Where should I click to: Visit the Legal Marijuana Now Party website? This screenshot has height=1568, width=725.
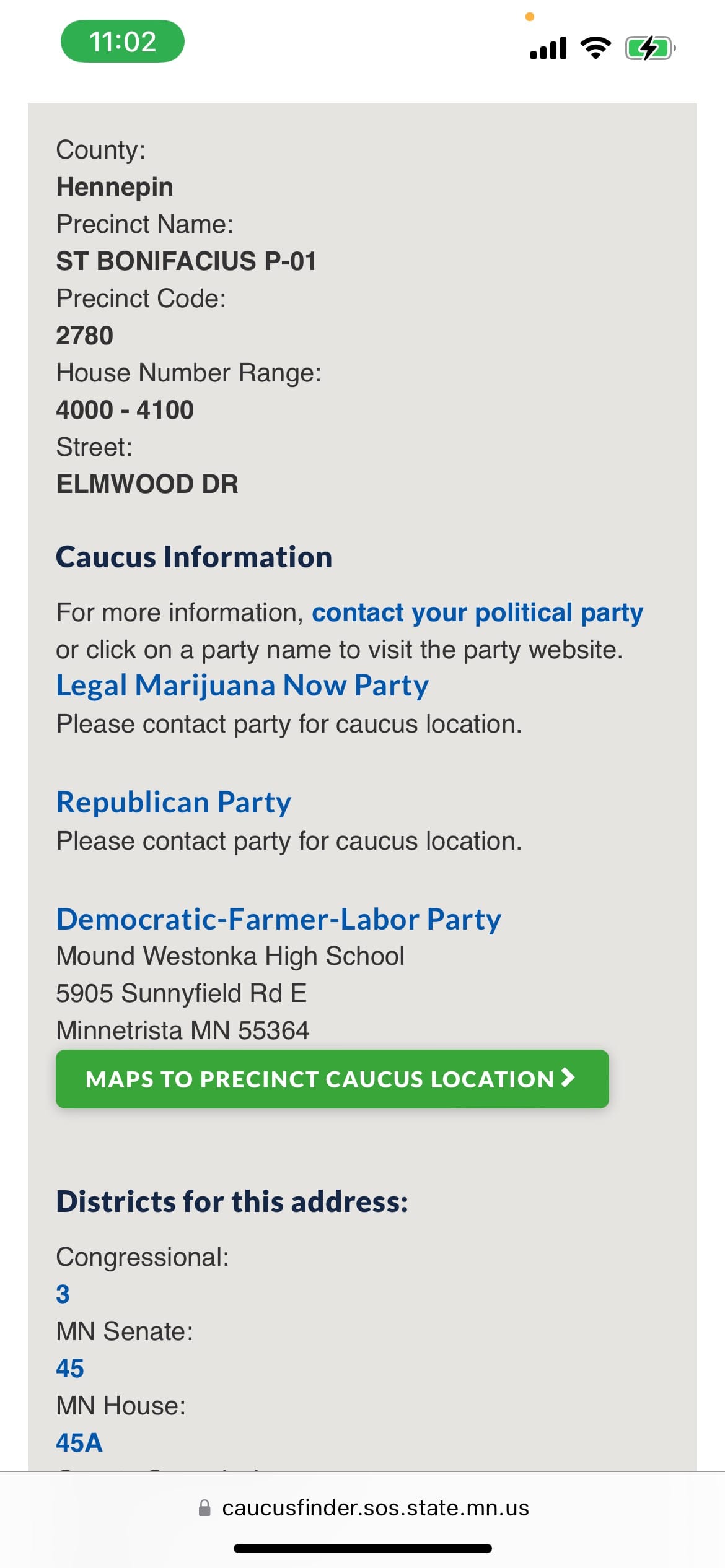242,686
